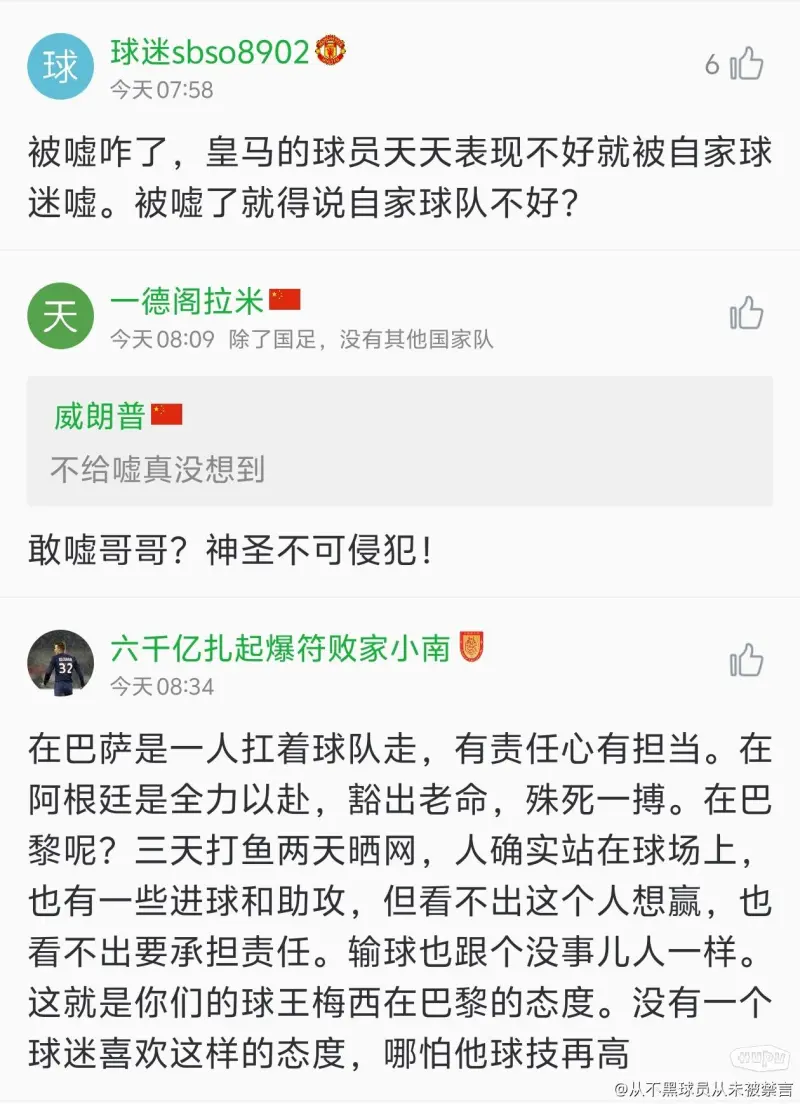
Task: Open the profile of 球迷sbso8902
Action: pos(210,52)
